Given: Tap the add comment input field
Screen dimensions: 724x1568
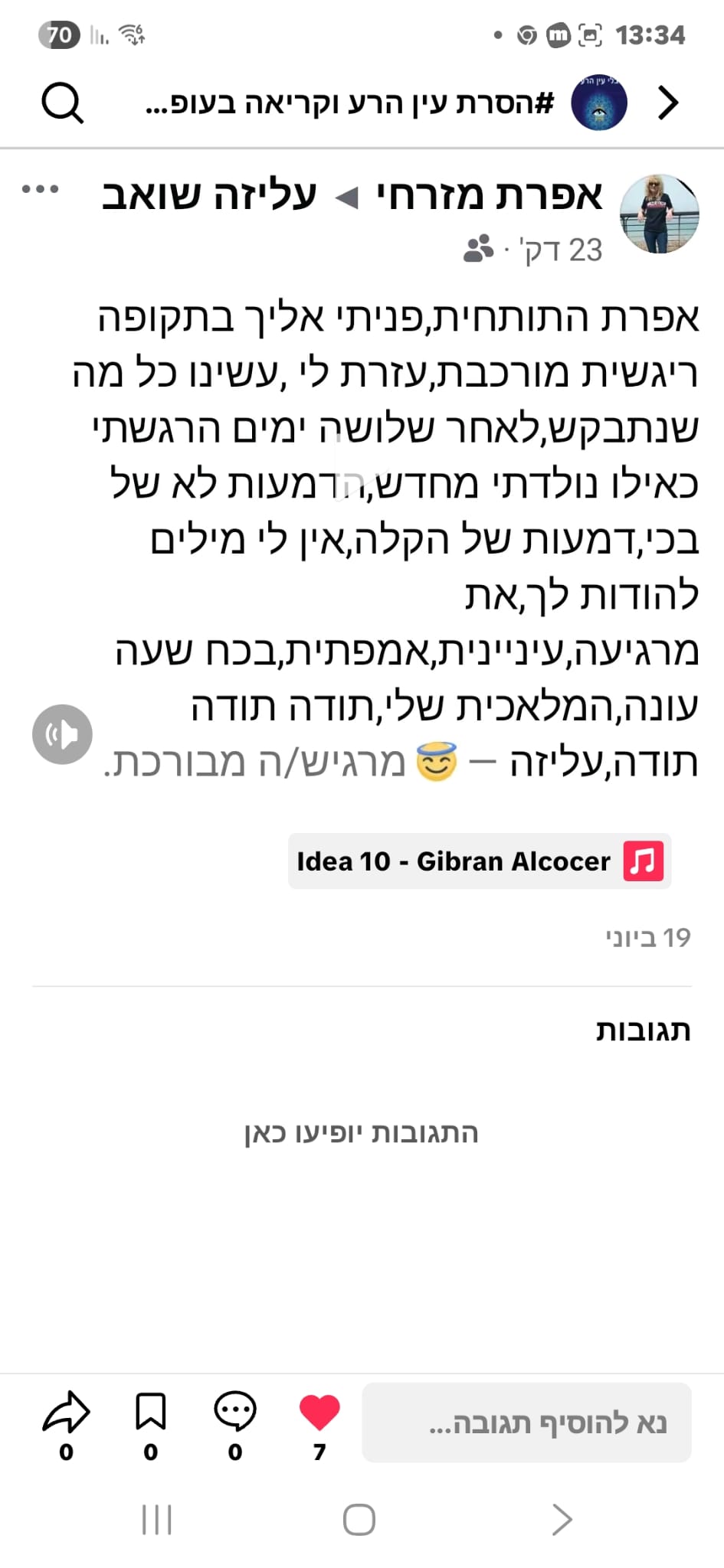Looking at the screenshot, I should (x=527, y=1423).
